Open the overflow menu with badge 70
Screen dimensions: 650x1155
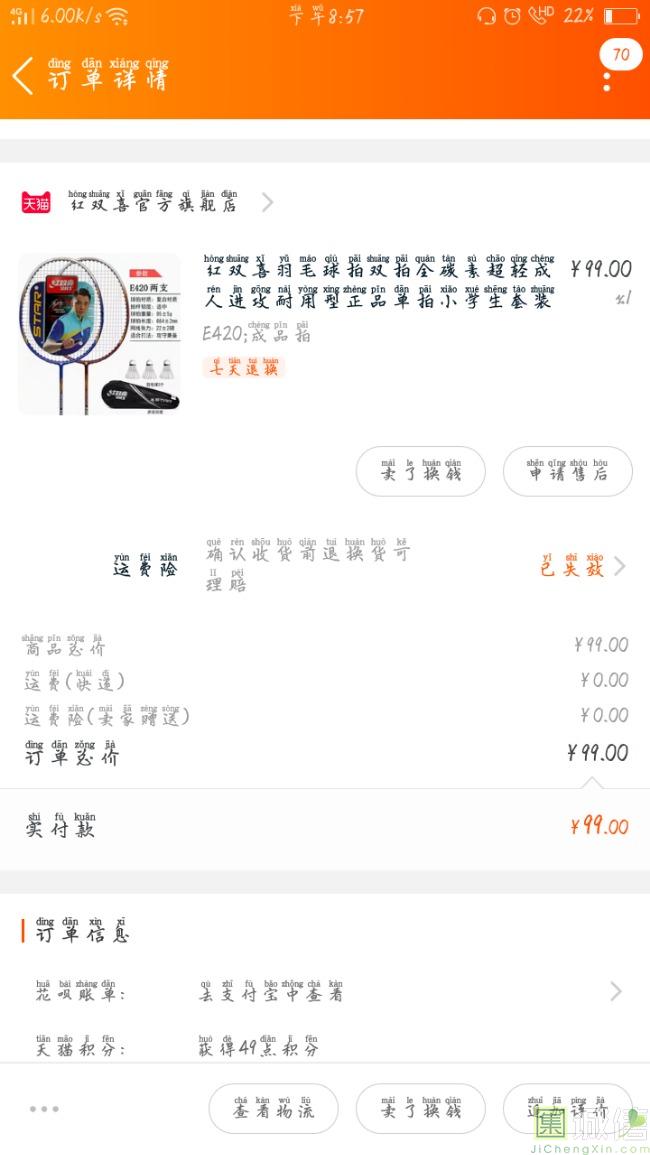point(607,80)
